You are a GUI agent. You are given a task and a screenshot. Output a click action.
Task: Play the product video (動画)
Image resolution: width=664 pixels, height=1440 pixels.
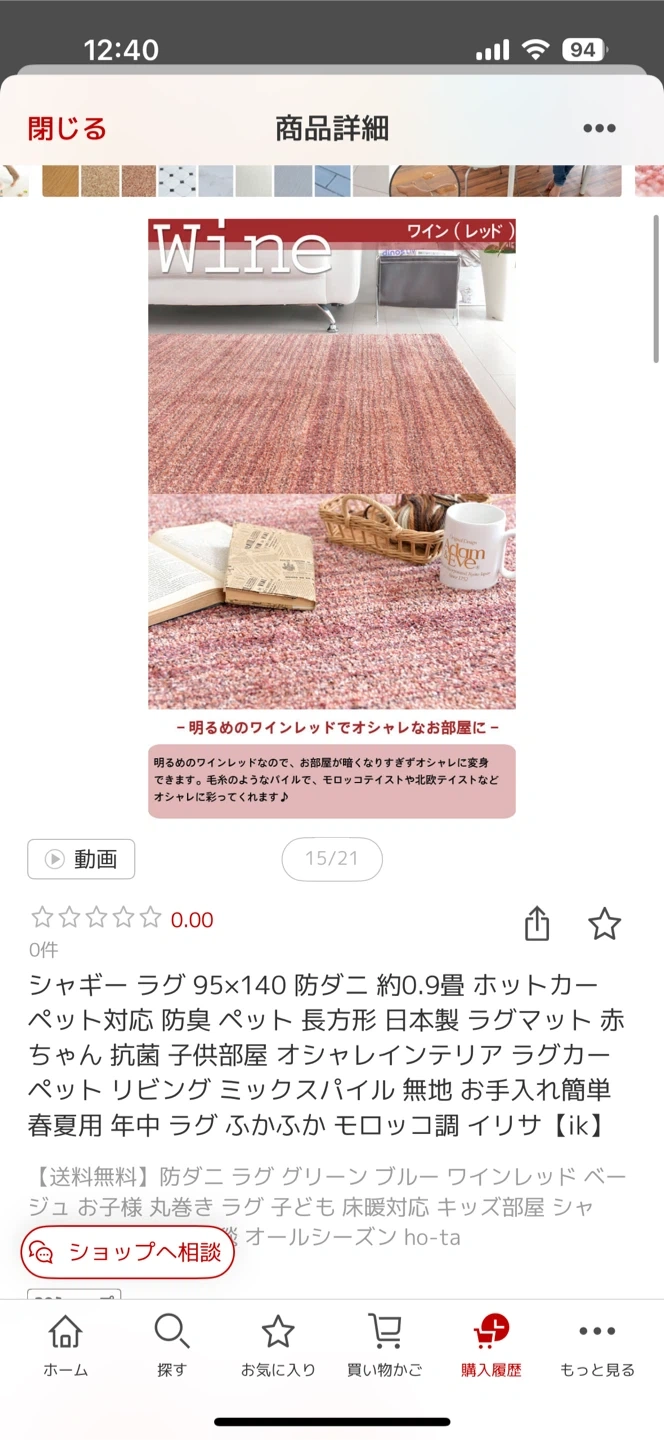click(81, 859)
